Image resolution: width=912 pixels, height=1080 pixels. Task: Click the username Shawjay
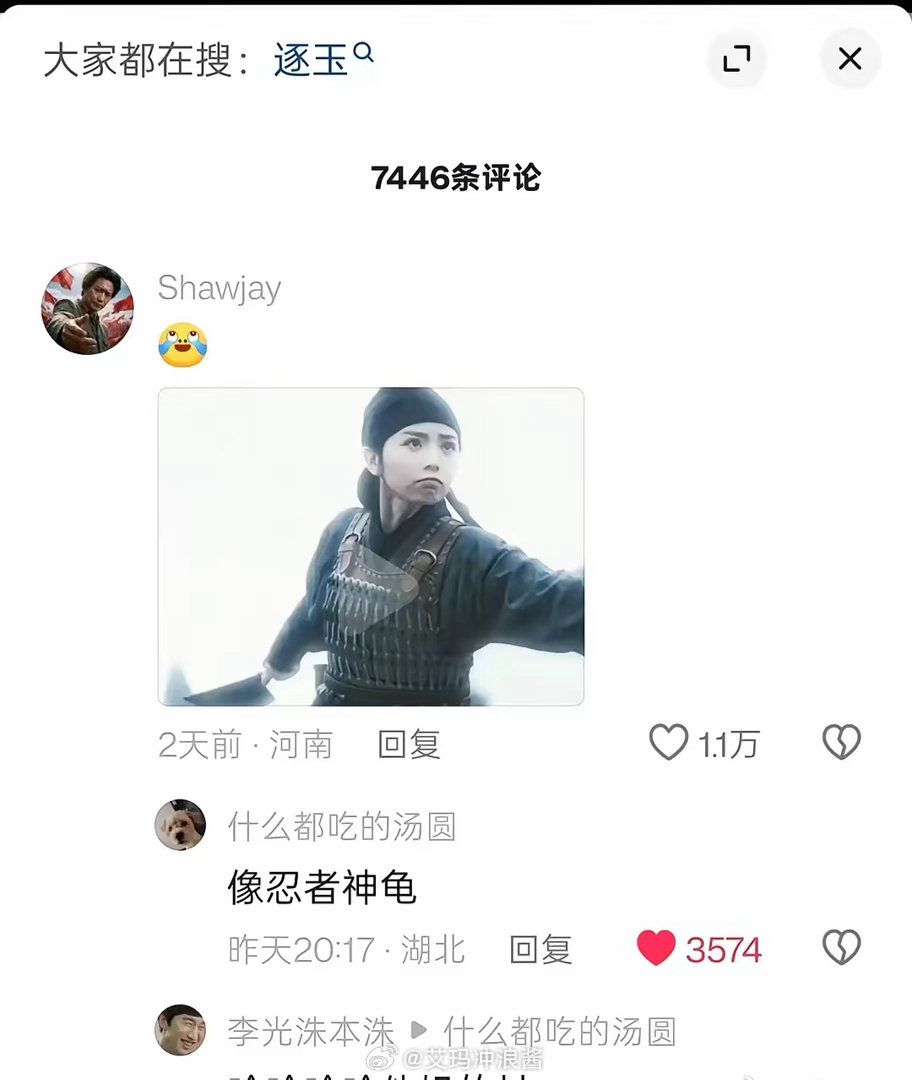pyautogui.click(x=218, y=290)
